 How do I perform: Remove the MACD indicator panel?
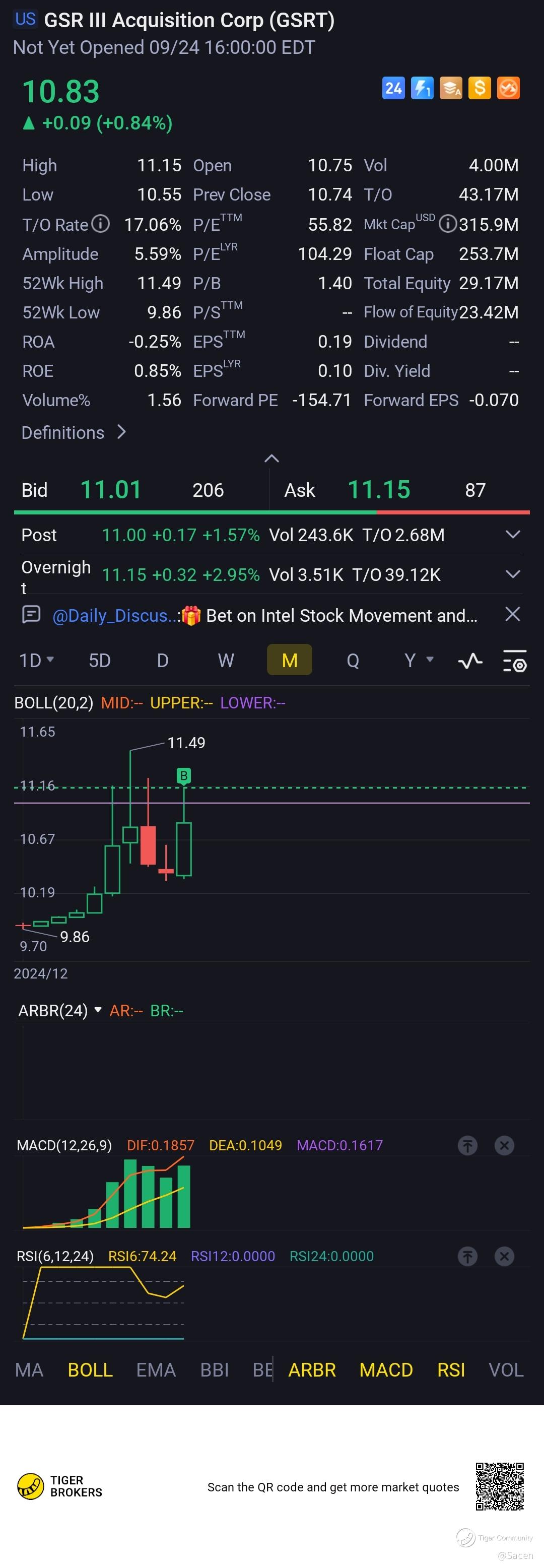pyautogui.click(x=504, y=1146)
